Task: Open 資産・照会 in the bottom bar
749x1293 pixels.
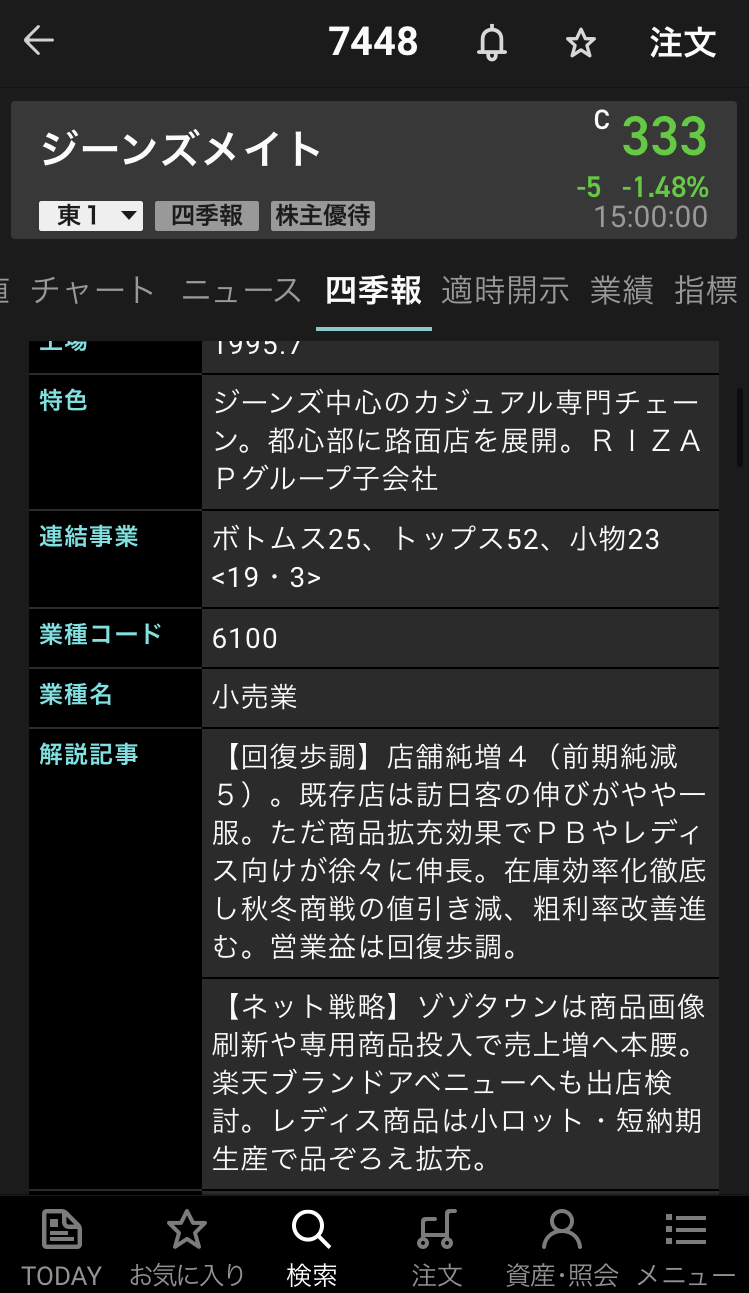Action: (x=561, y=1246)
